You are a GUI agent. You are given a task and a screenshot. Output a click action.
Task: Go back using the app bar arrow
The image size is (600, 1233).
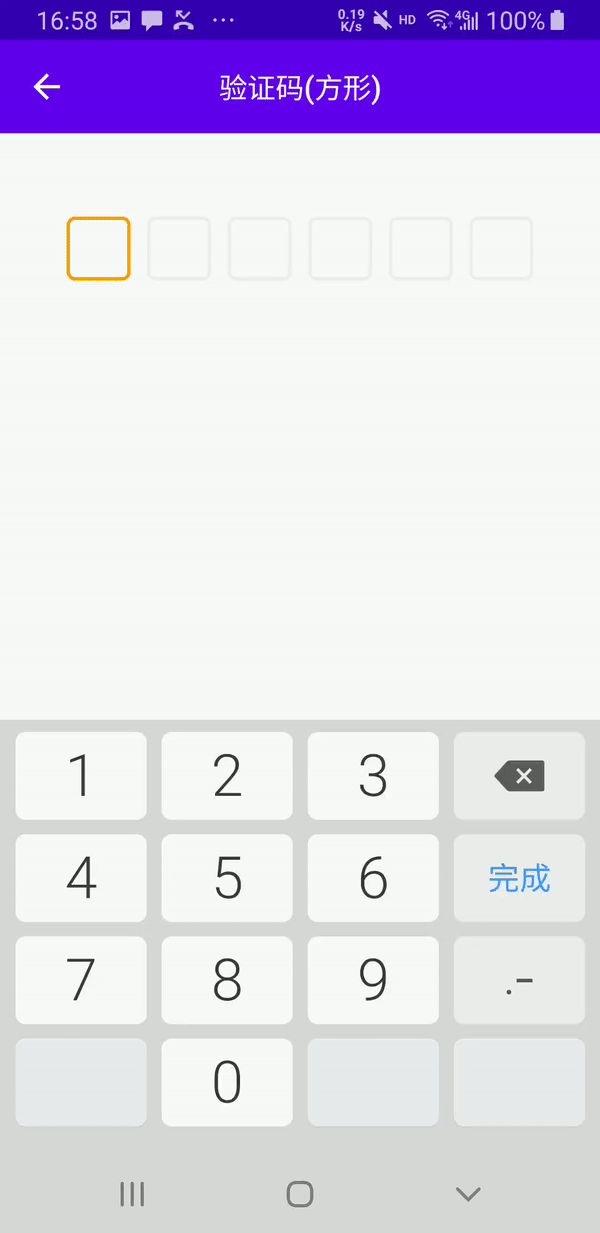point(47,87)
